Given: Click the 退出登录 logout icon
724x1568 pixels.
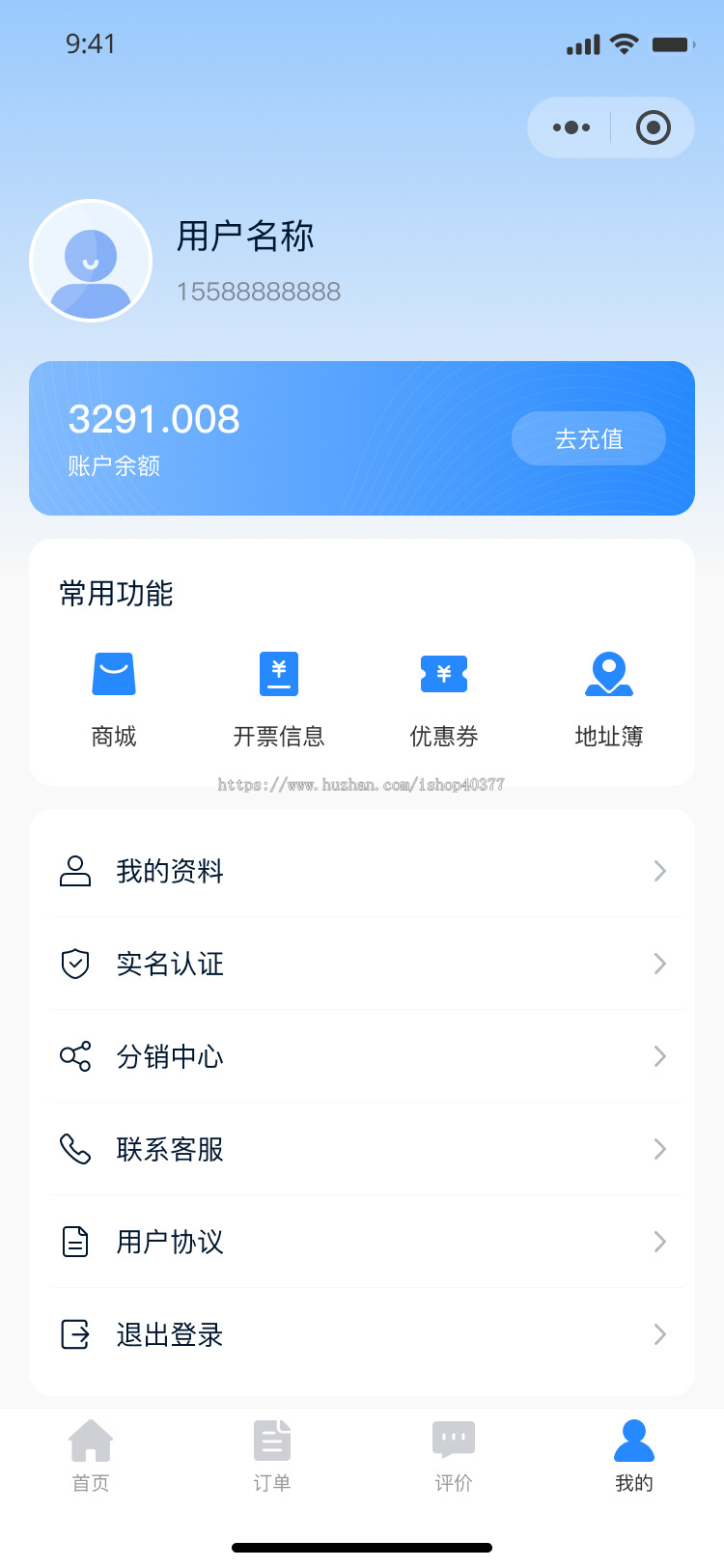Looking at the screenshot, I should coord(75,1334).
